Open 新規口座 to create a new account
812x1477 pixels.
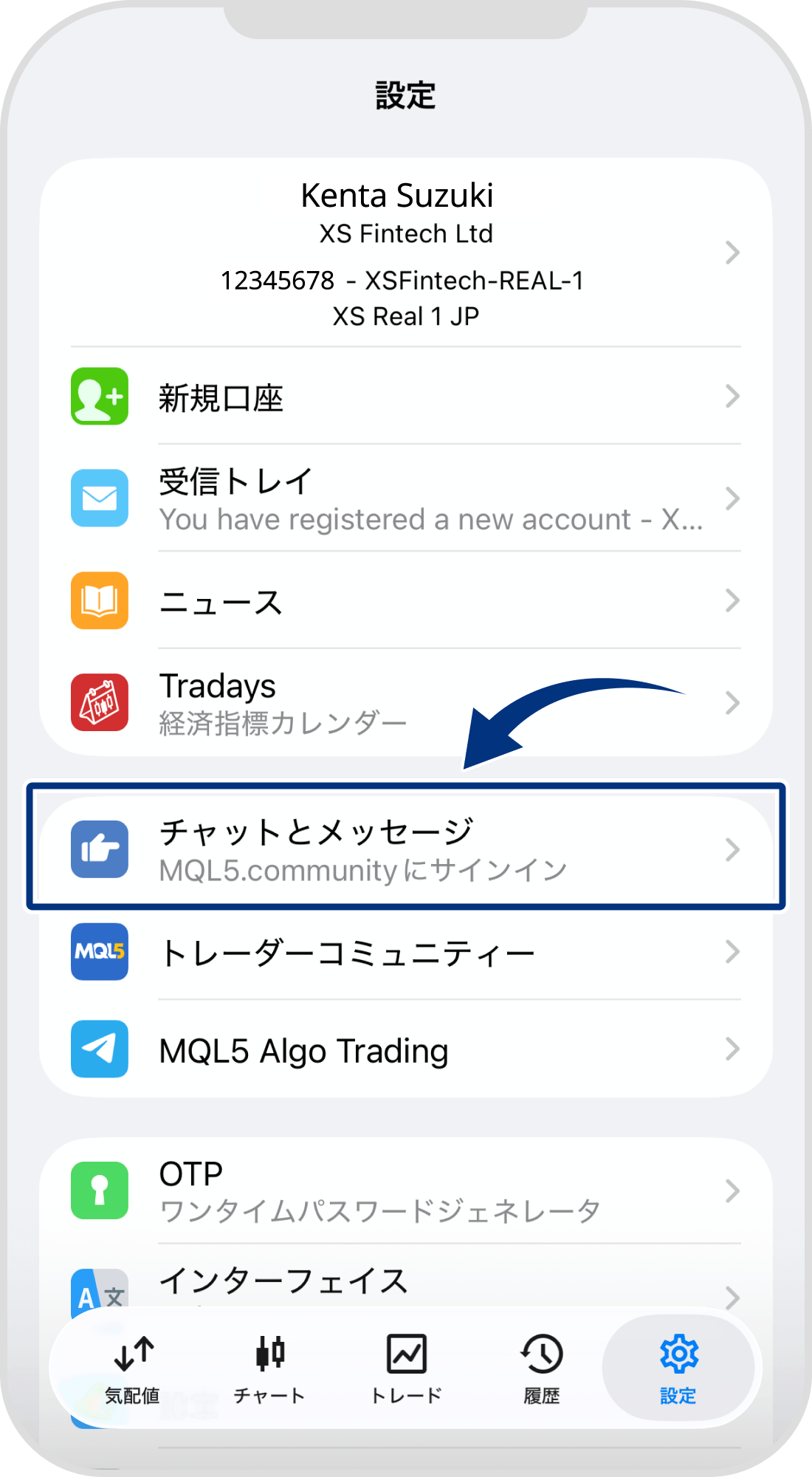405,397
